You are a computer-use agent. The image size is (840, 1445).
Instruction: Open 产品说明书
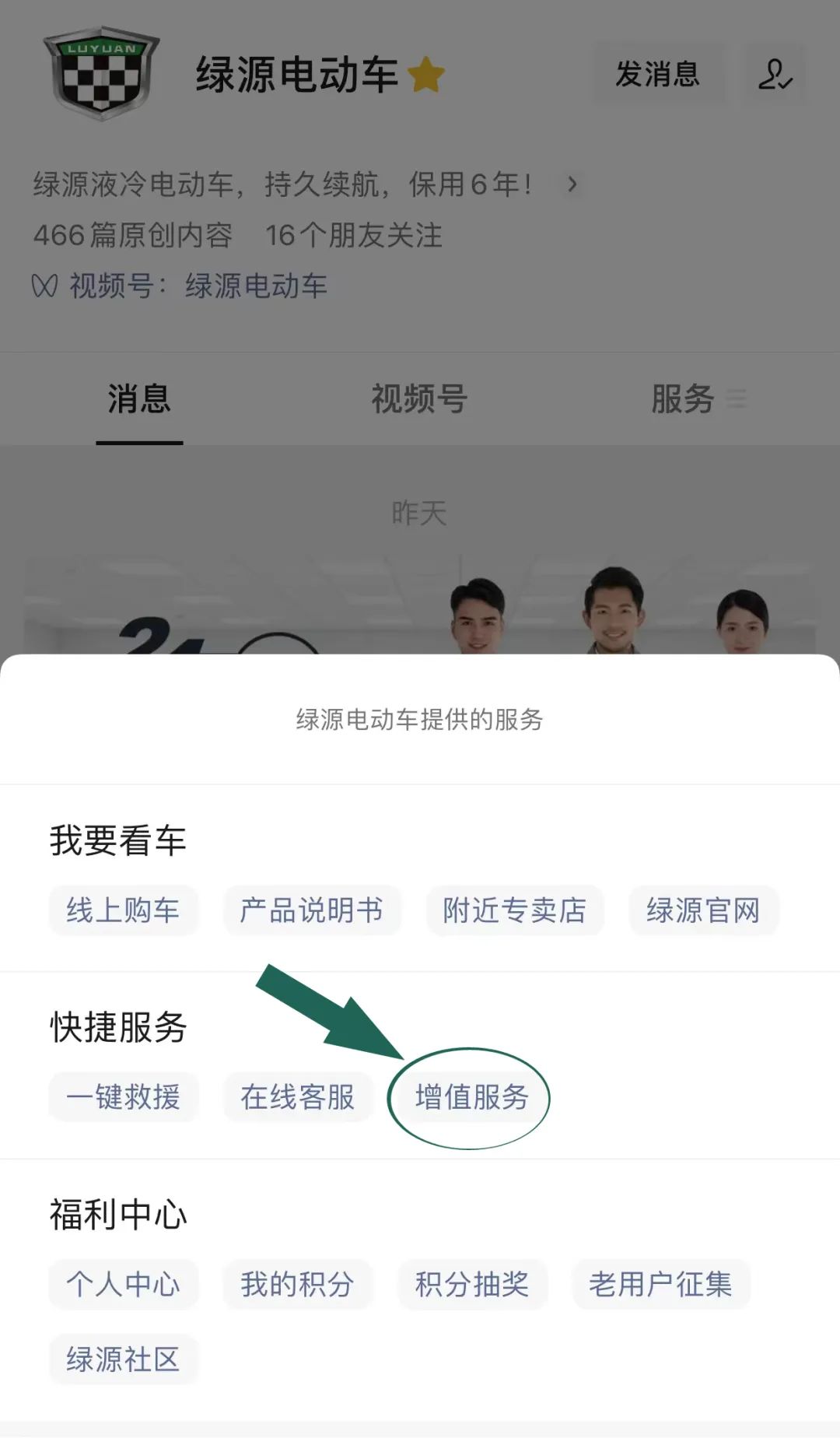coord(311,910)
